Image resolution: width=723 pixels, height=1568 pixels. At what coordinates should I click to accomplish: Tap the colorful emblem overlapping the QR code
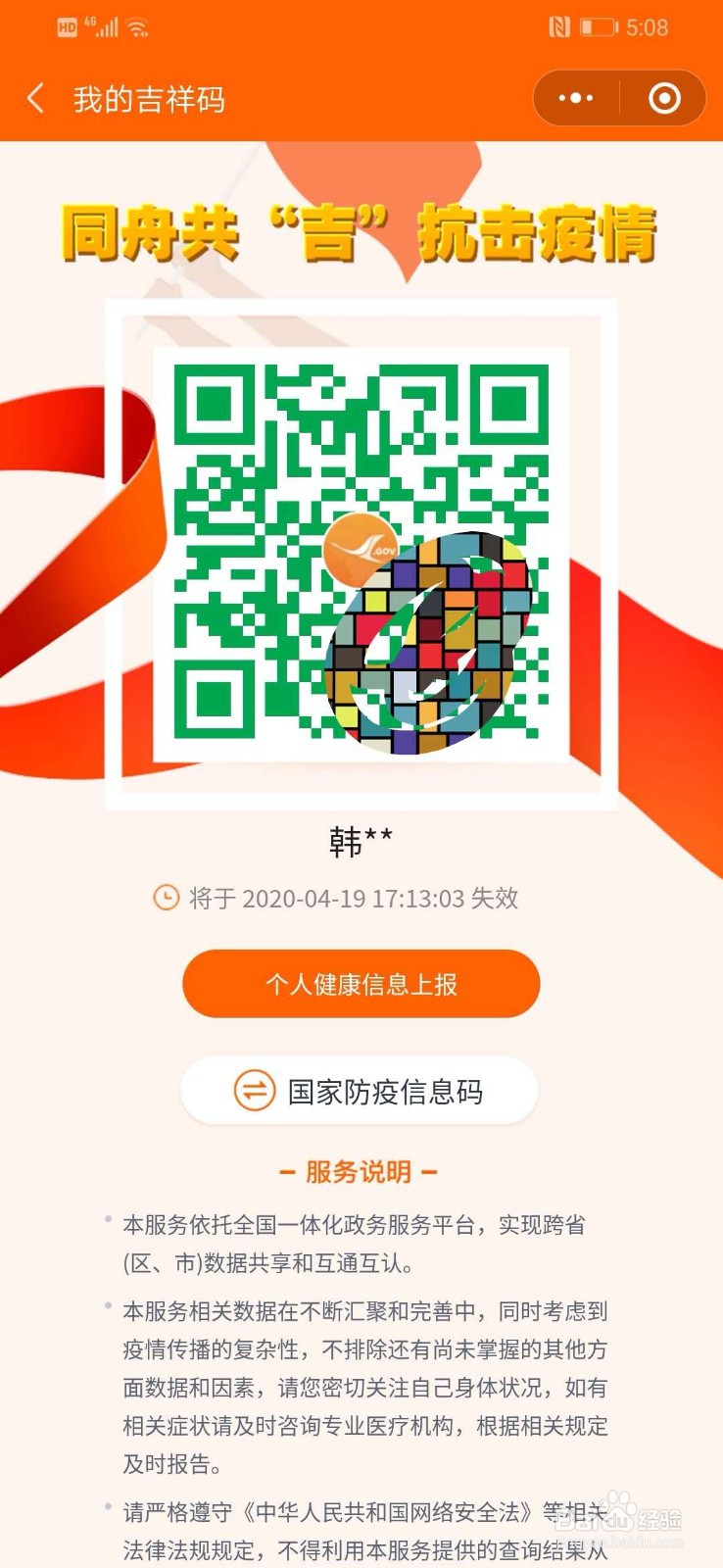(431, 642)
